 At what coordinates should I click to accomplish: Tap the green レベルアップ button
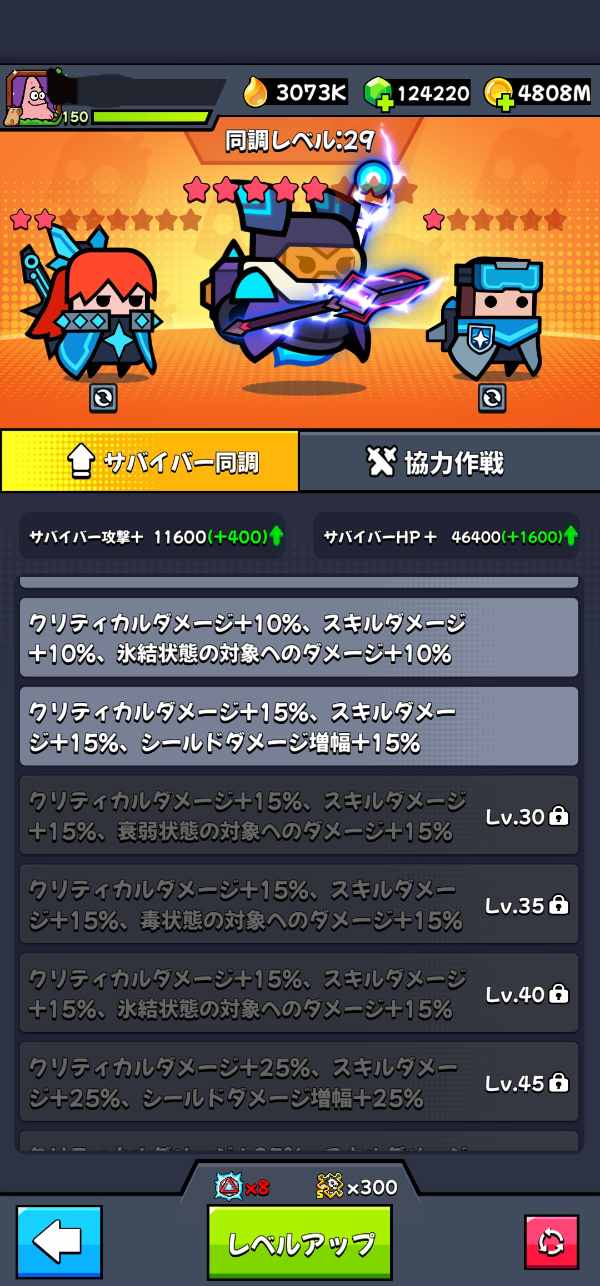click(x=300, y=1243)
